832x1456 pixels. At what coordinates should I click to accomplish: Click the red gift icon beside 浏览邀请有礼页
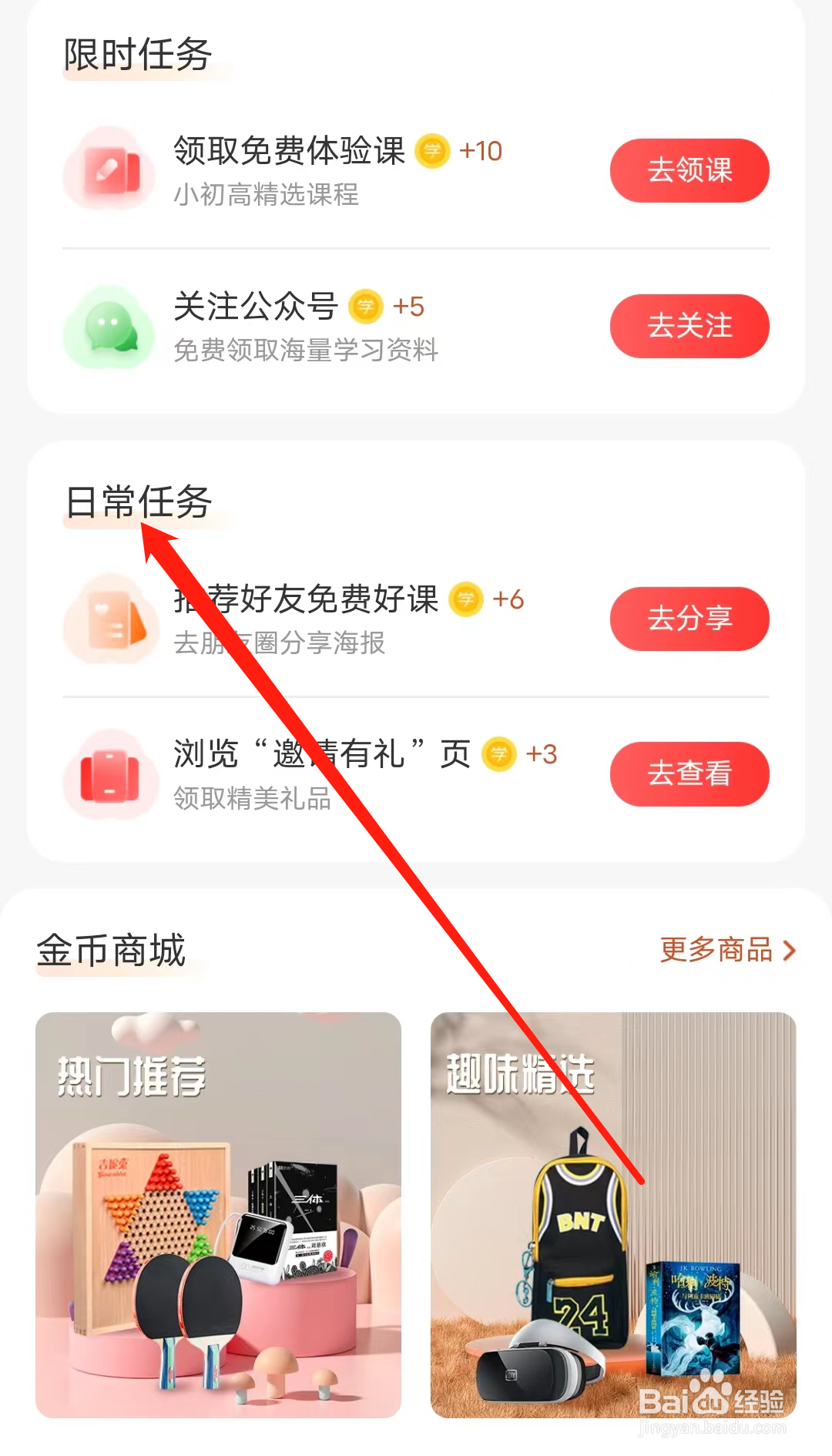tap(109, 775)
